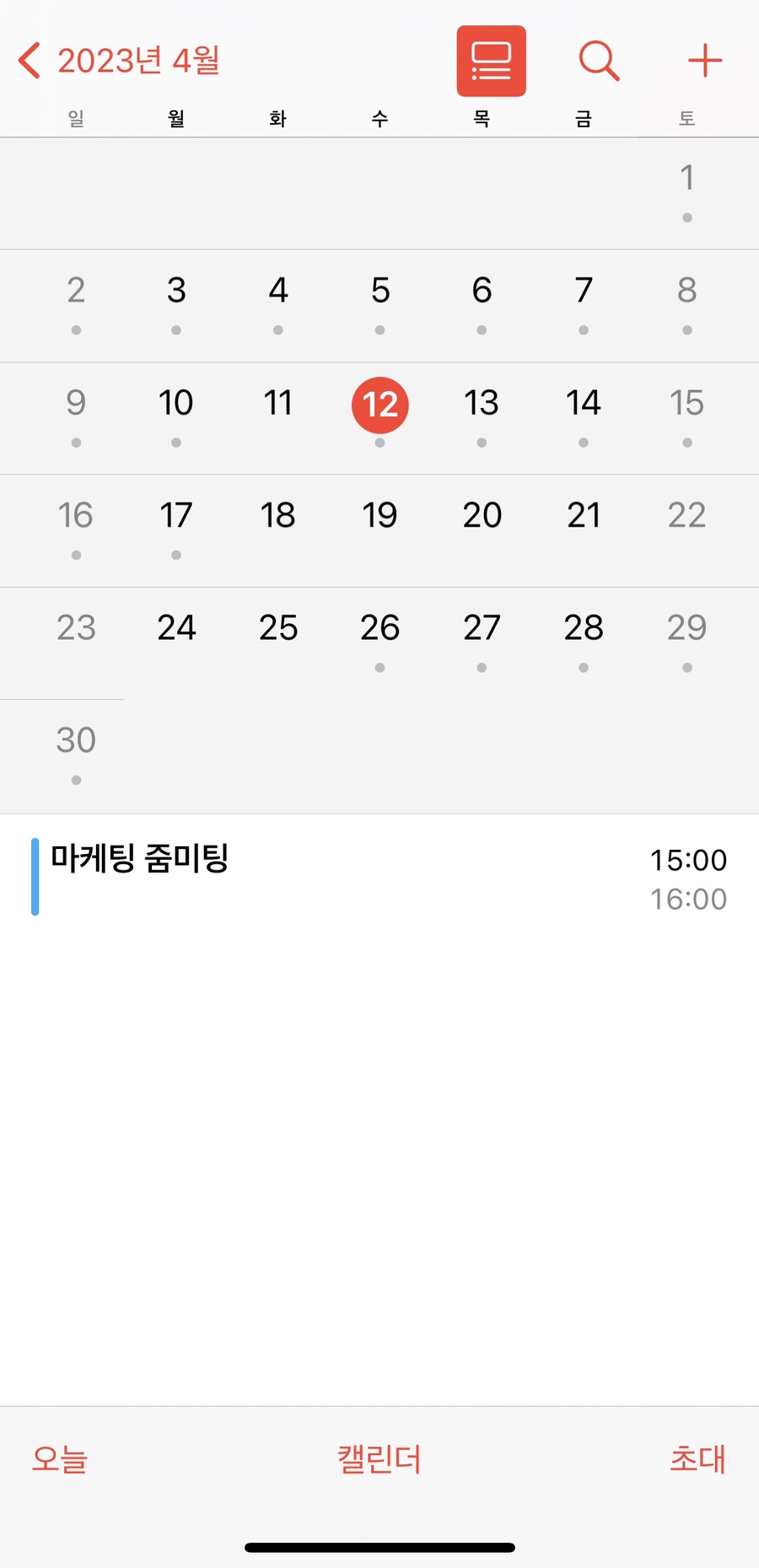The width and height of the screenshot is (759, 1568).
Task: Go back to the 2023년 year view
Action: (118, 61)
